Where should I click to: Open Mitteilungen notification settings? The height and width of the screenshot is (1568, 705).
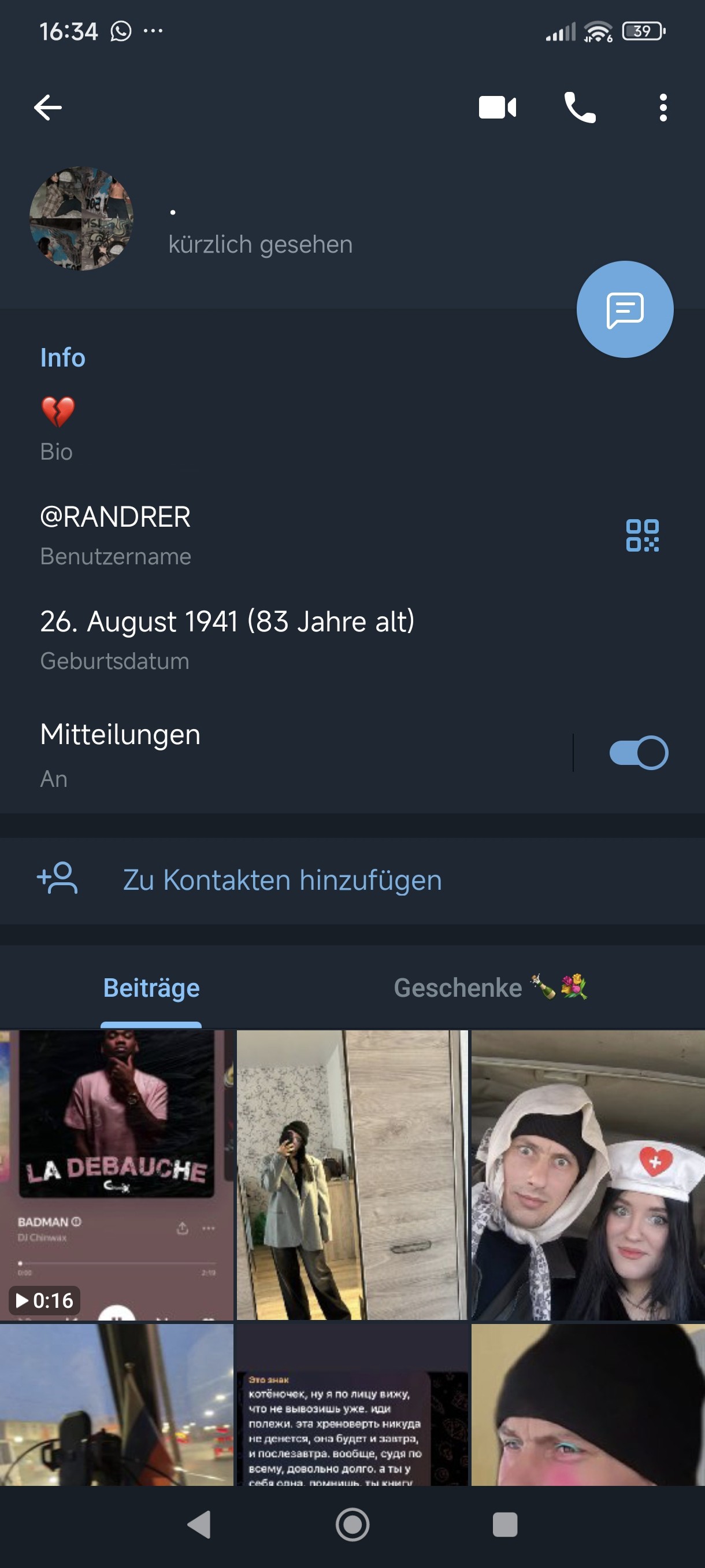pos(243,753)
